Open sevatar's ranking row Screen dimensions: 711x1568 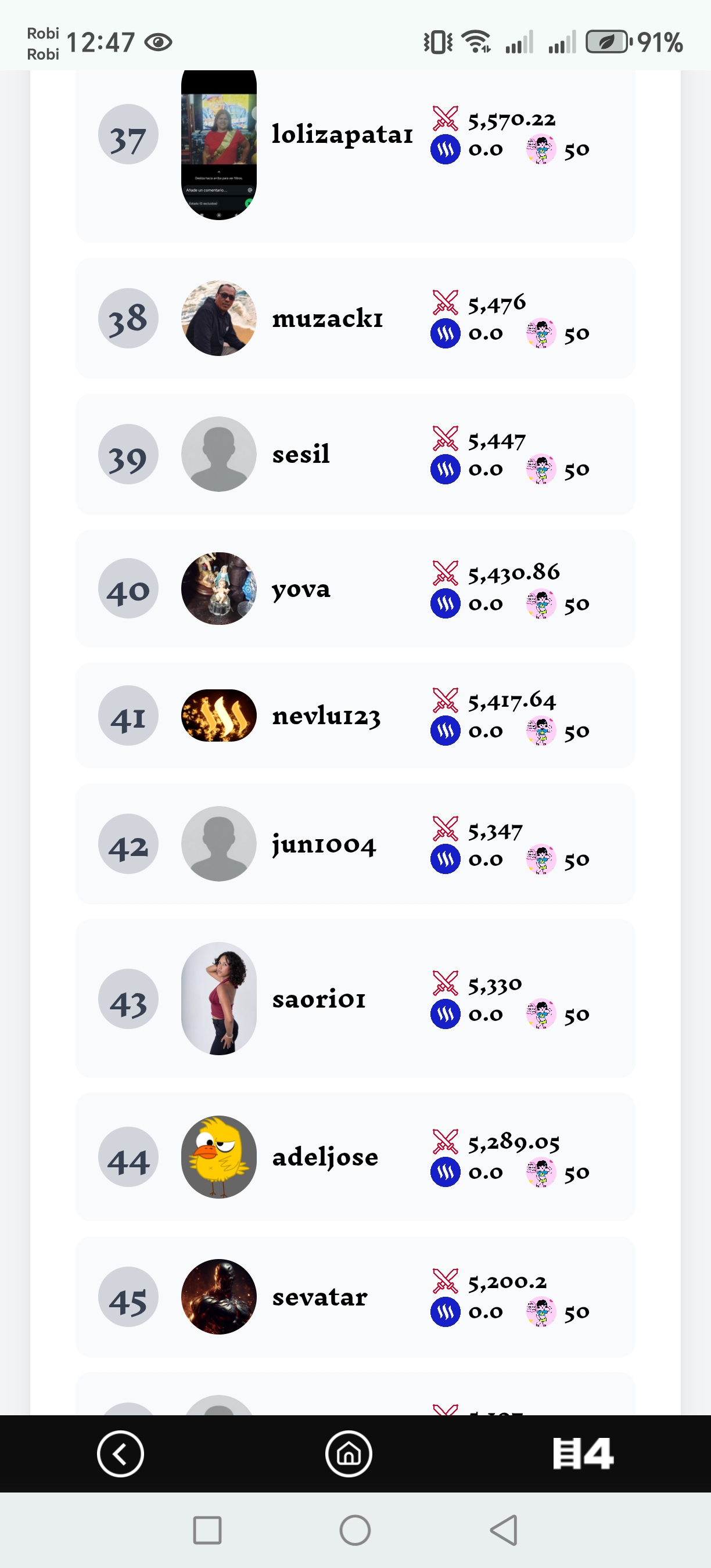tap(355, 1297)
